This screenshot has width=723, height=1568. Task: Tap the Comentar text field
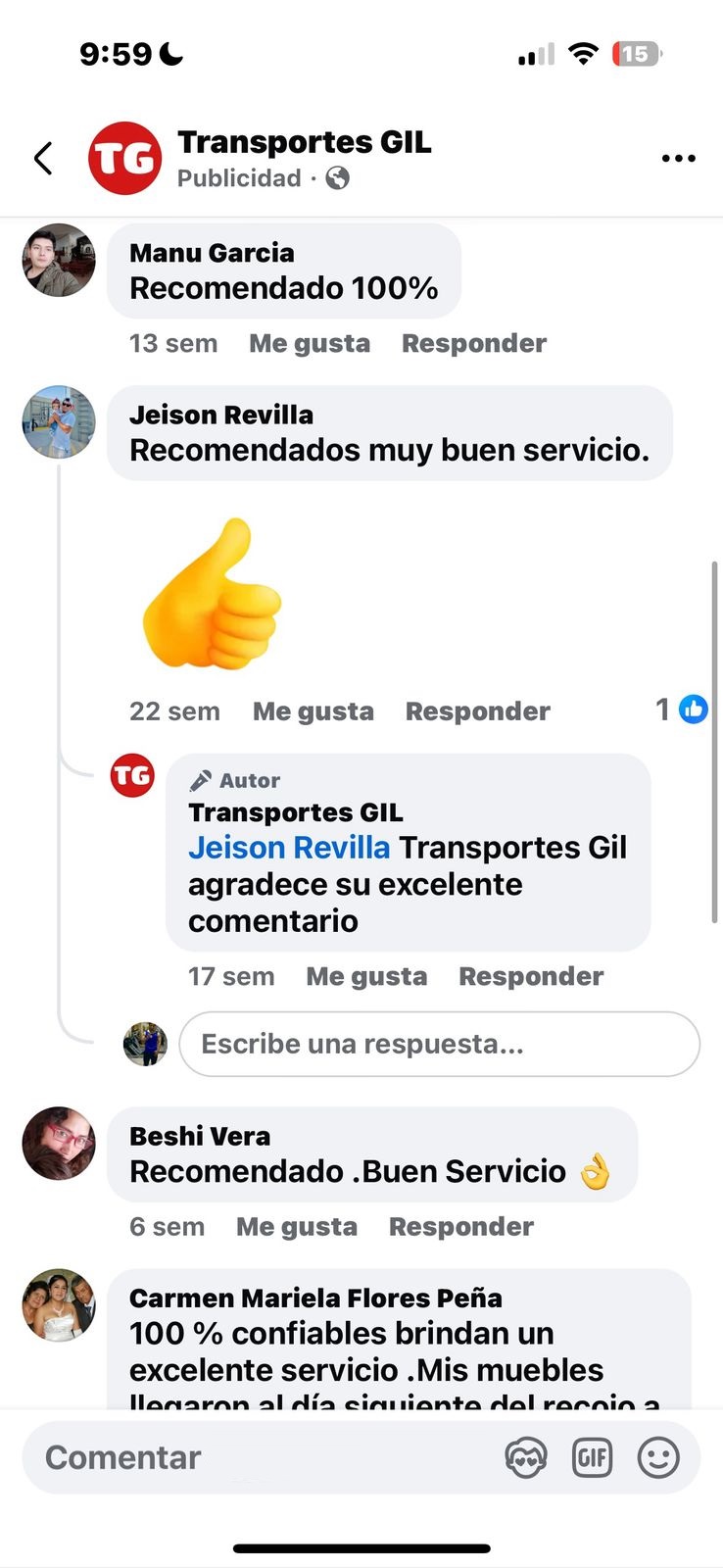coord(255,1457)
